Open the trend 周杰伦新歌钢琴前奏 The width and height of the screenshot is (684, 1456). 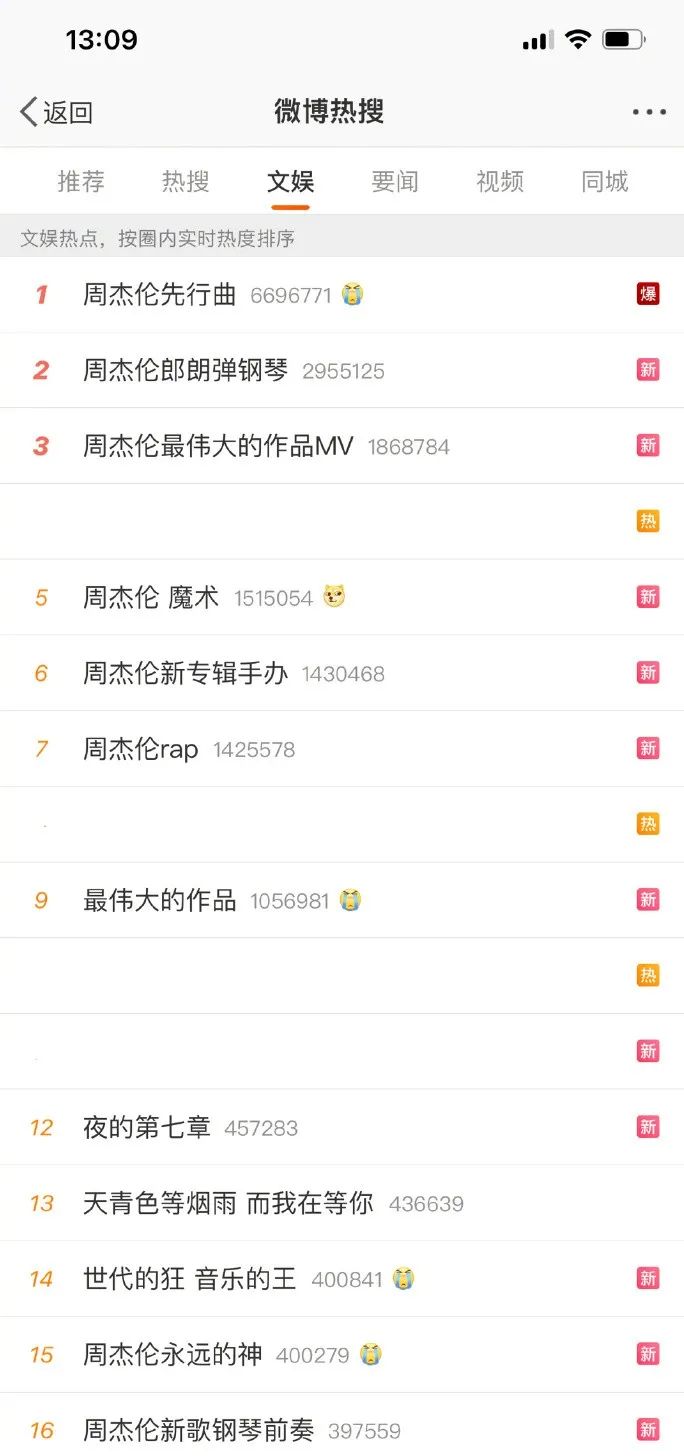click(x=342, y=1430)
